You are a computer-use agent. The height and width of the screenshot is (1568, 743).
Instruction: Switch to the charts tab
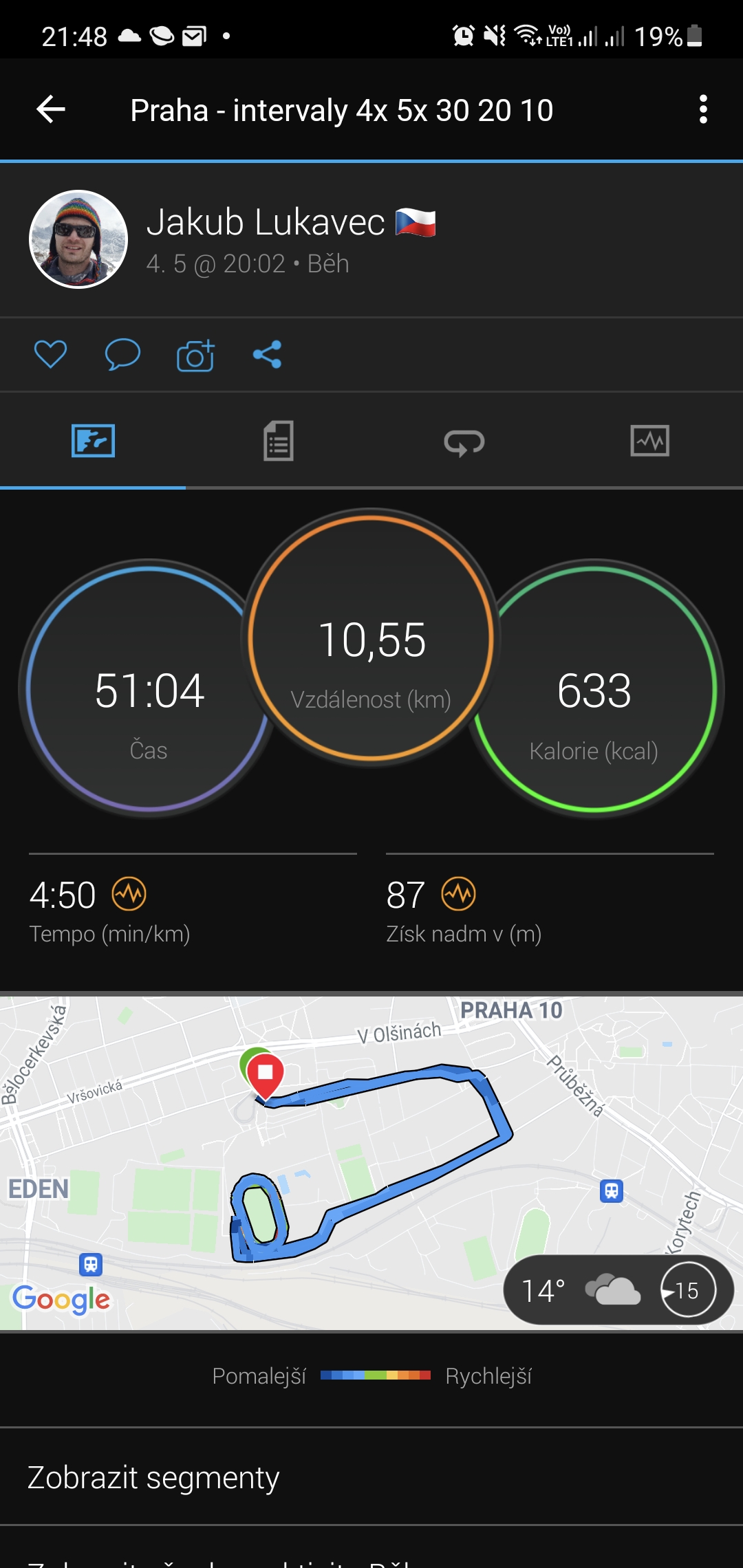coord(650,441)
